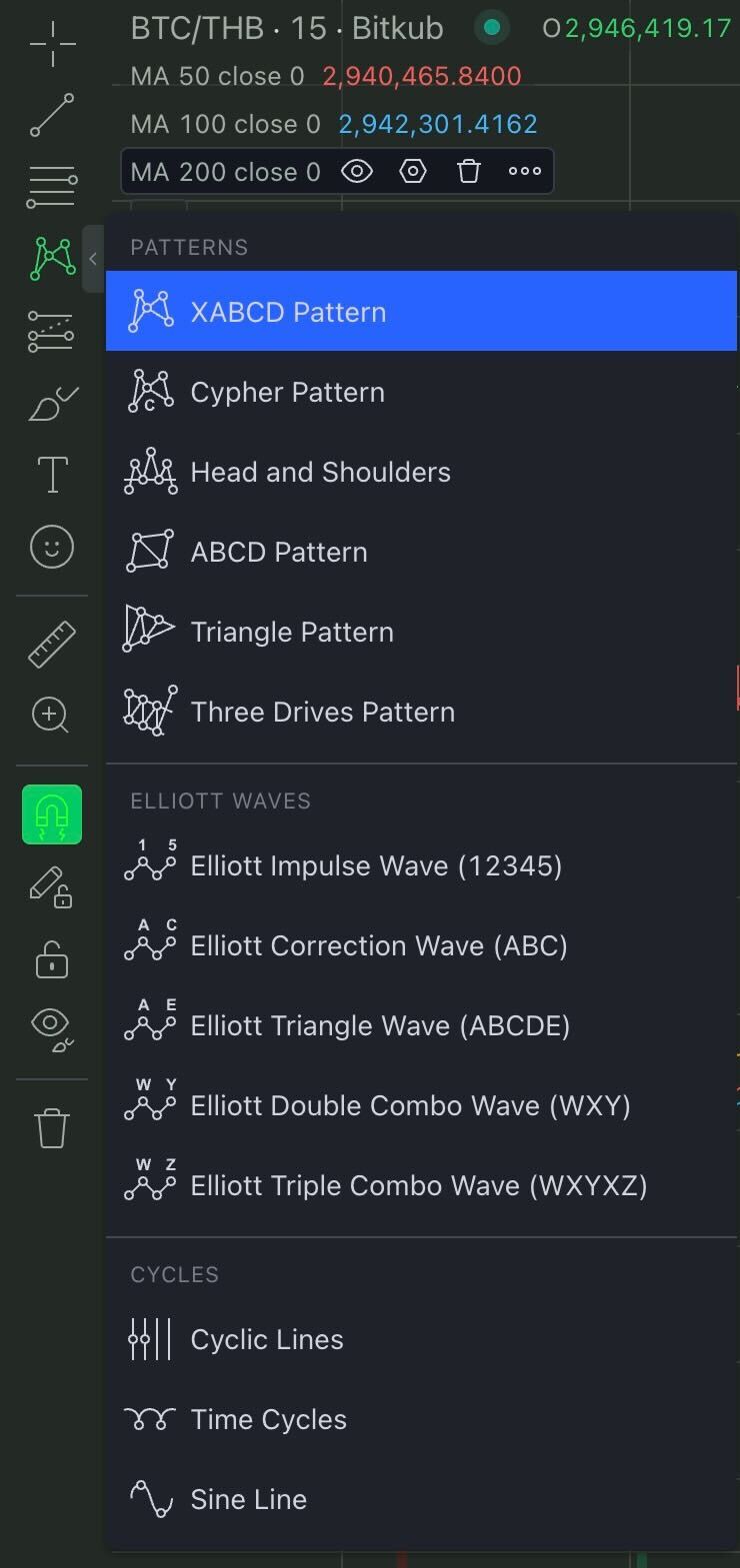
Task: Remove all drawings with the sidebar trash icon
Action: pos(52,1128)
